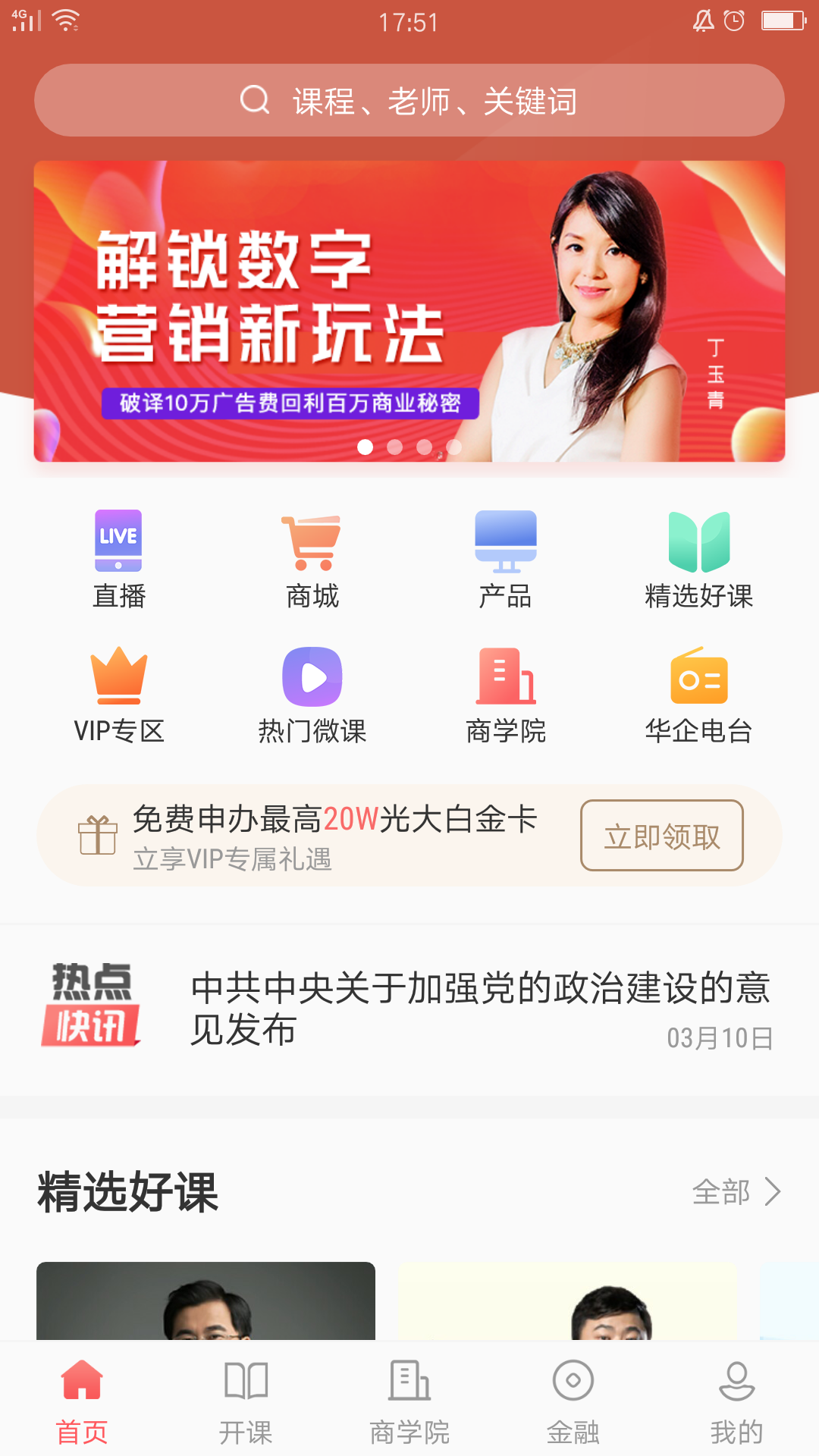Open the 我的 profile tab

tap(736, 1401)
